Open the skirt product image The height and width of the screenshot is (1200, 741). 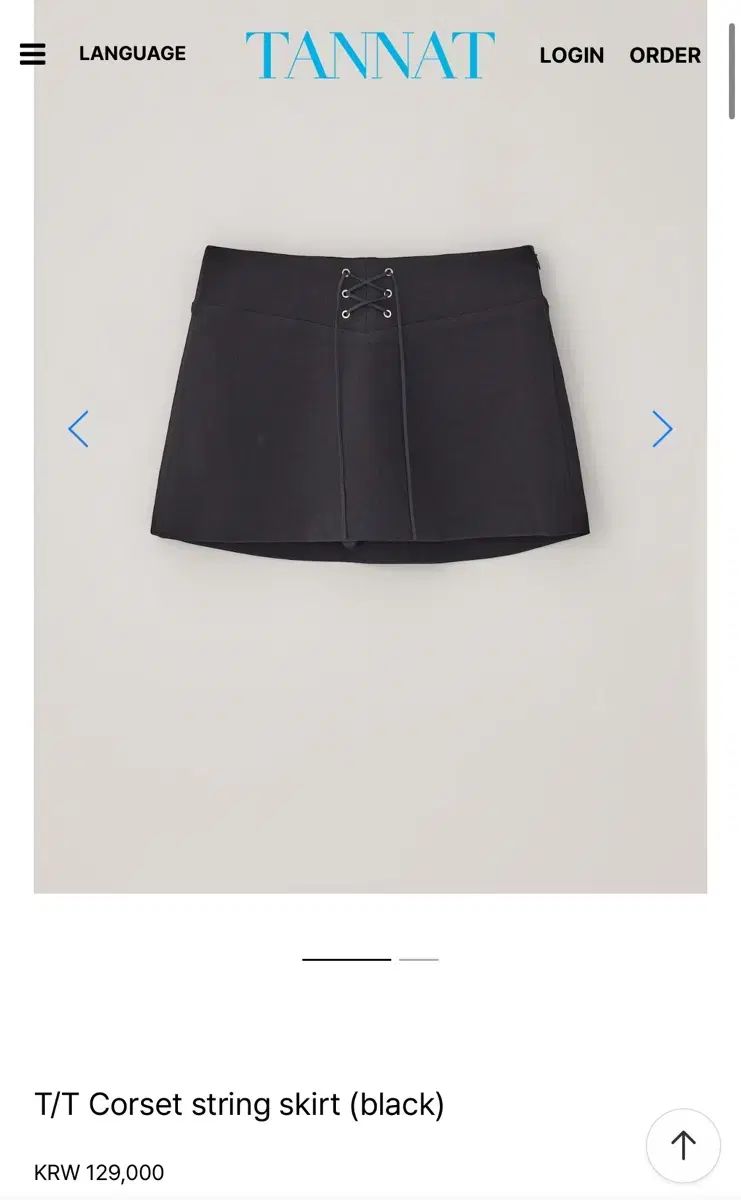coord(370,400)
